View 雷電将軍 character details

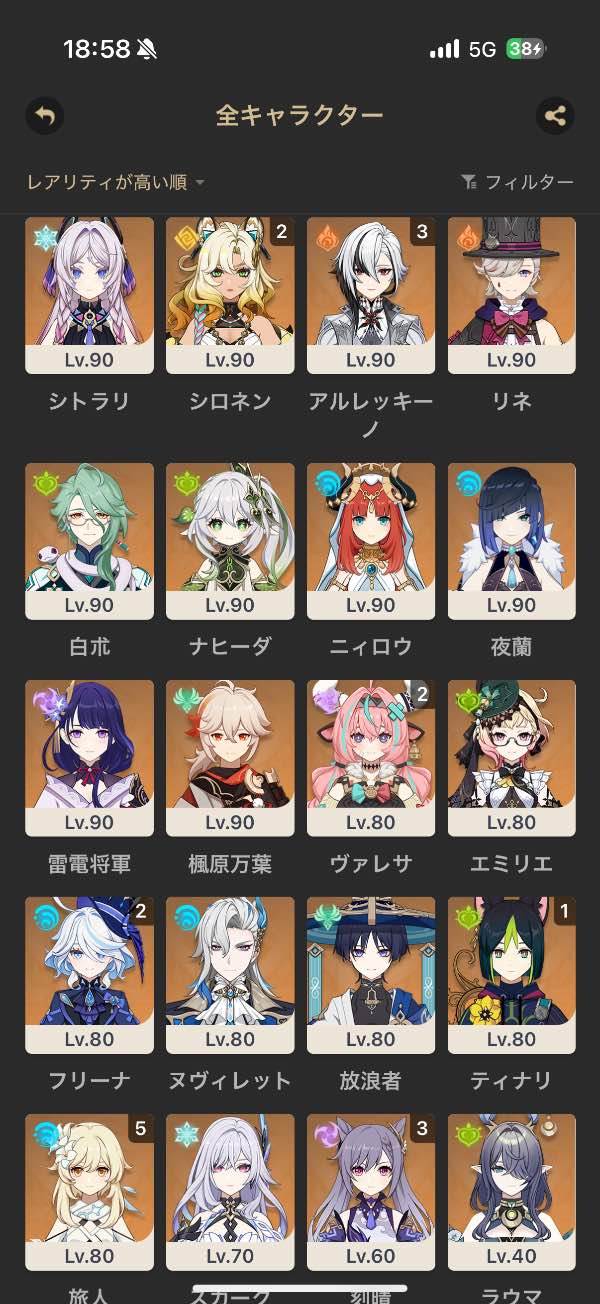(x=90, y=758)
